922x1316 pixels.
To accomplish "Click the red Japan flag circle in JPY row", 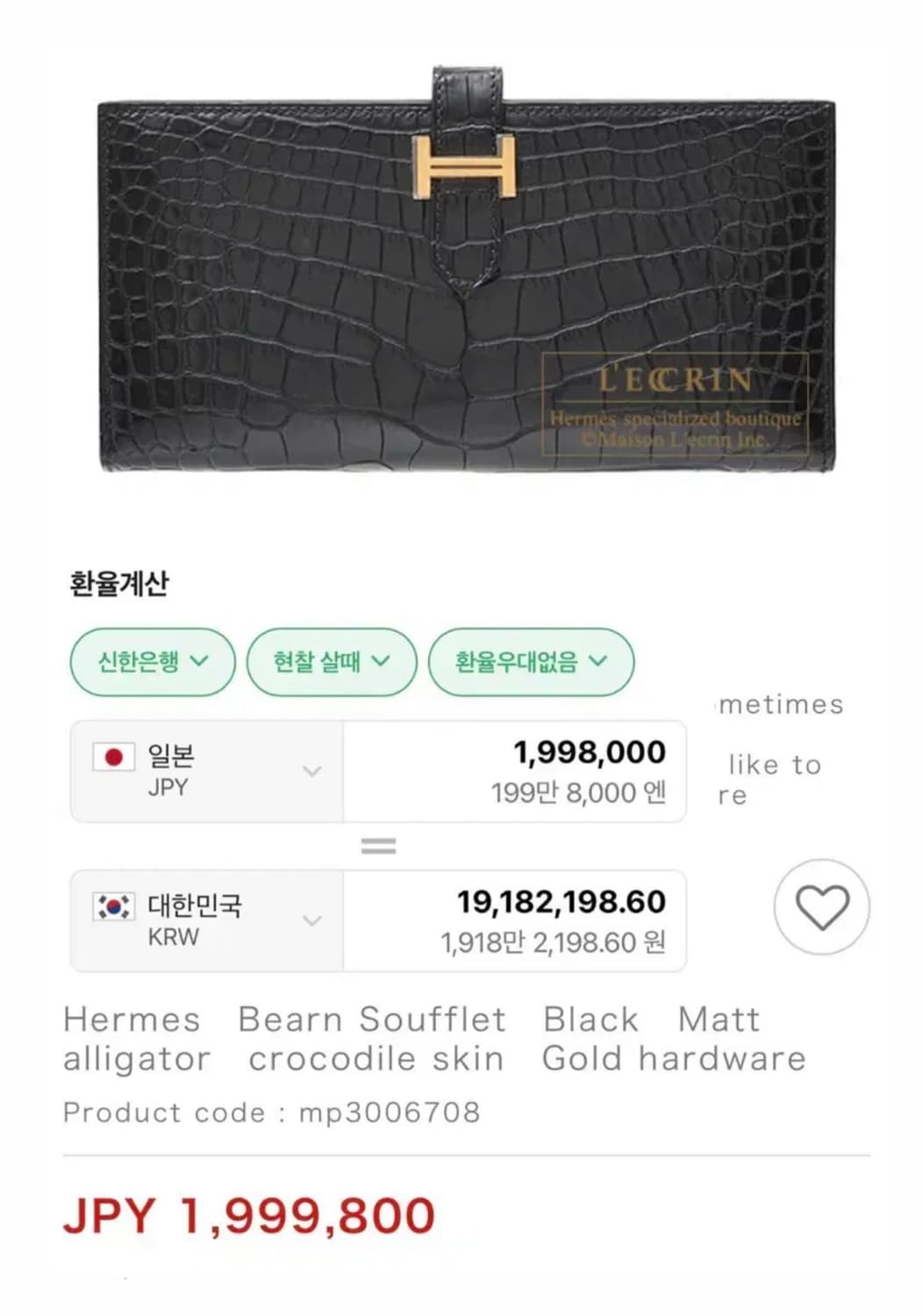I will click(115, 756).
